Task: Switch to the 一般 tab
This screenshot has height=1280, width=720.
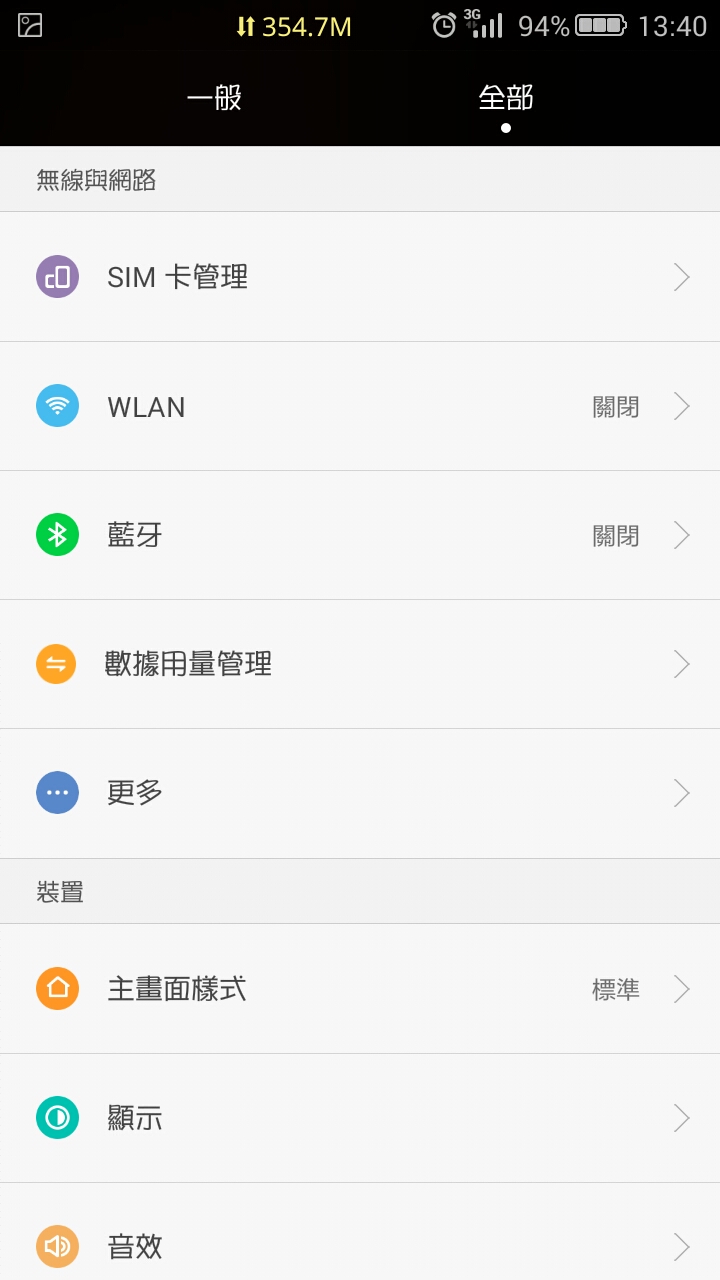Action: click(x=214, y=98)
